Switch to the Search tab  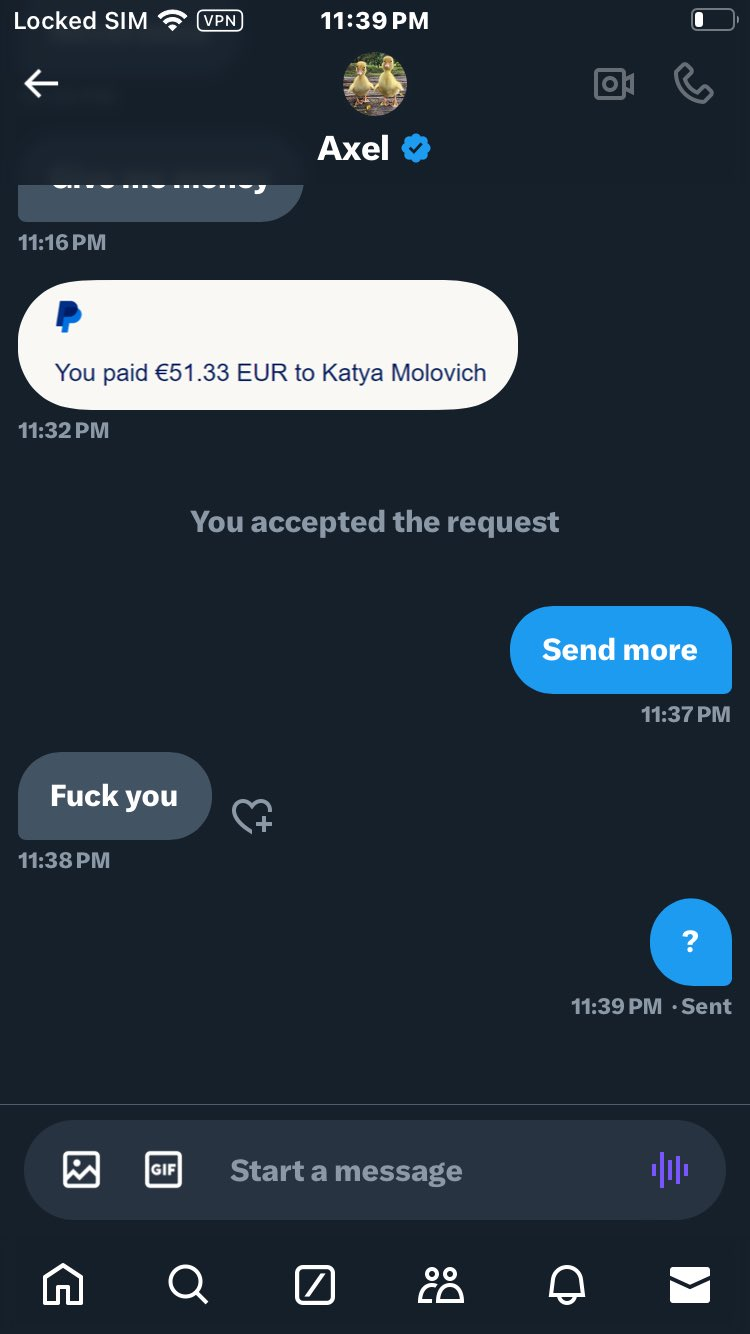click(x=188, y=1285)
